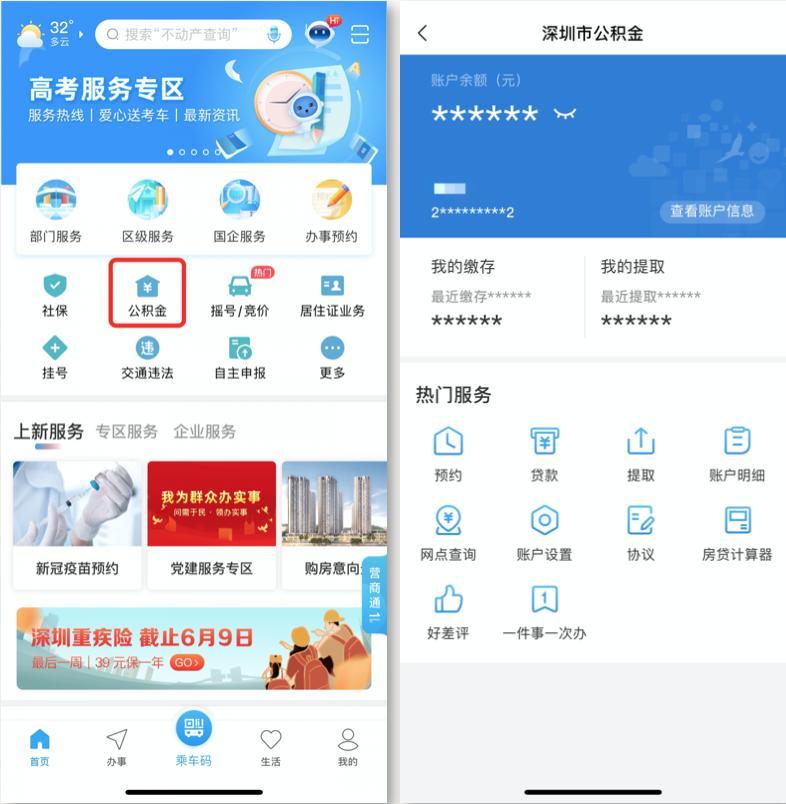Open 交通违法 service

[x=147, y=357]
